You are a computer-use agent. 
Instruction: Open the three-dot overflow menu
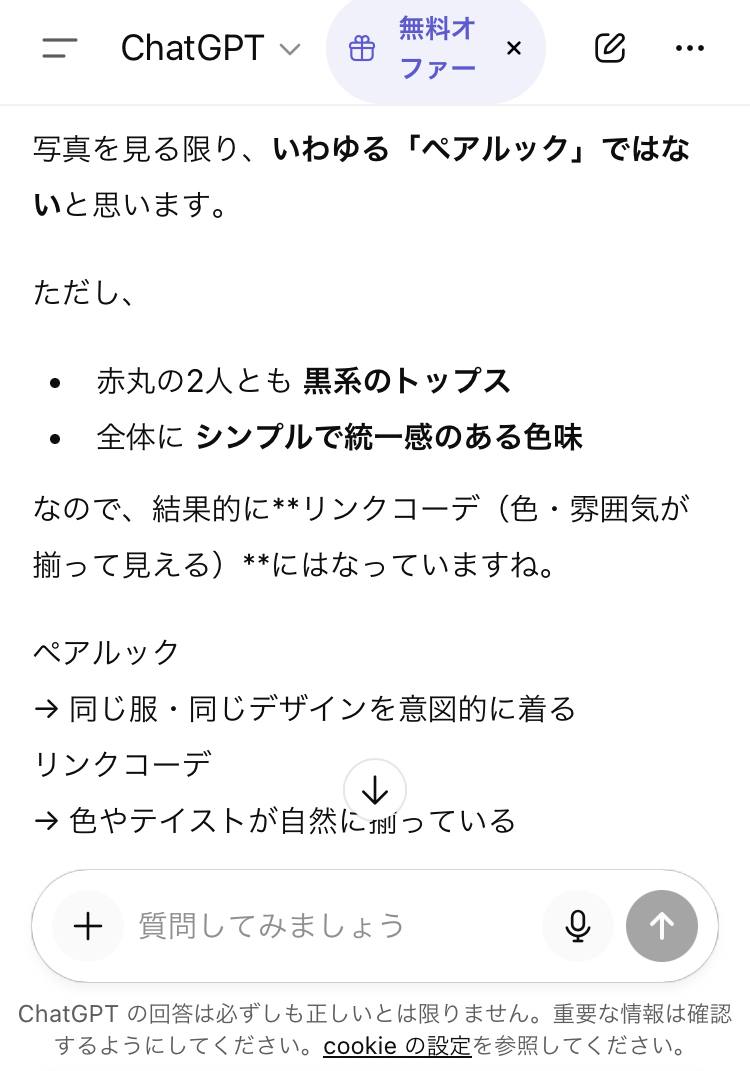pos(690,48)
